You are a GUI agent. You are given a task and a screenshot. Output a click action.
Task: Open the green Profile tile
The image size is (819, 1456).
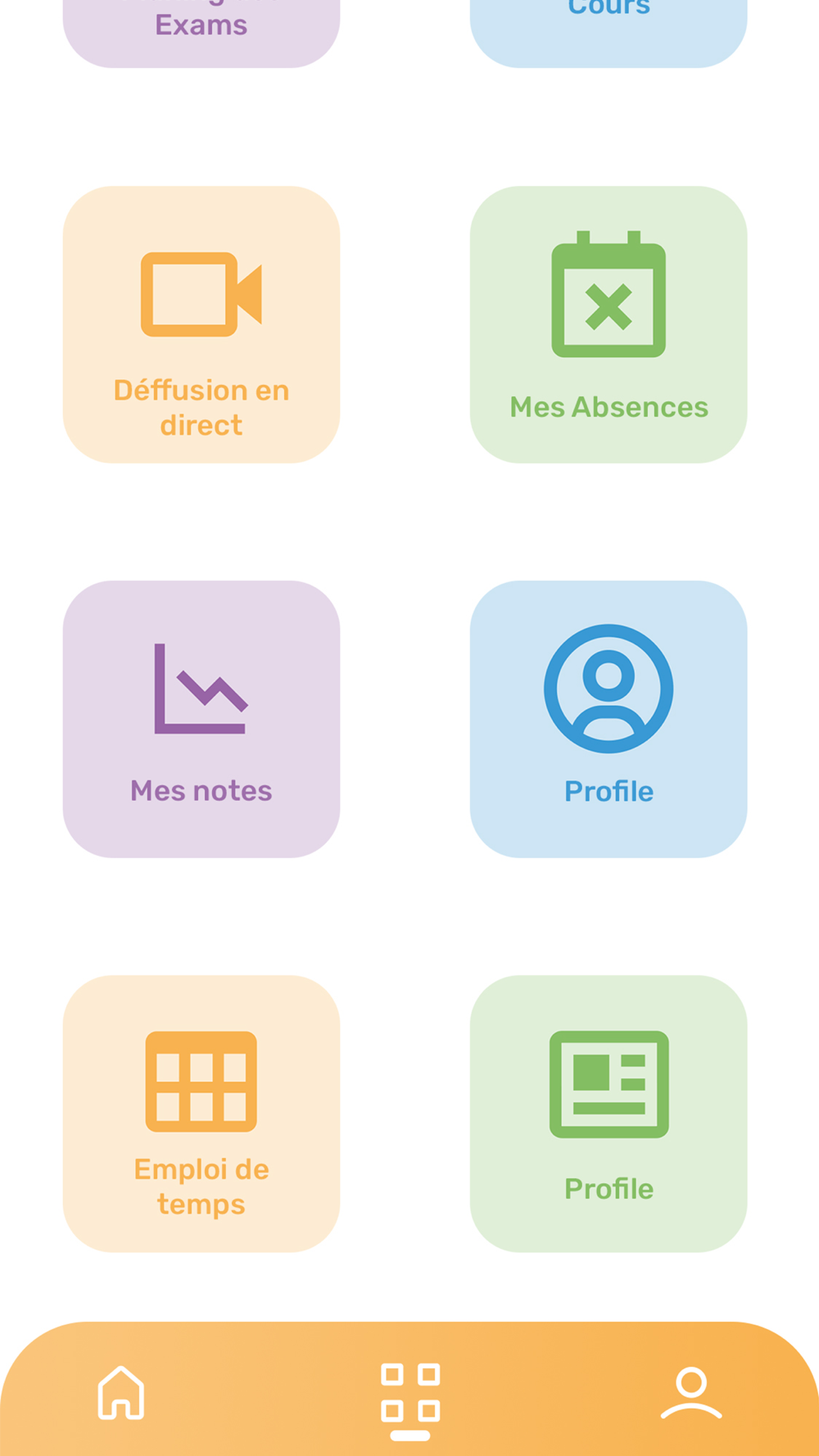609,1114
